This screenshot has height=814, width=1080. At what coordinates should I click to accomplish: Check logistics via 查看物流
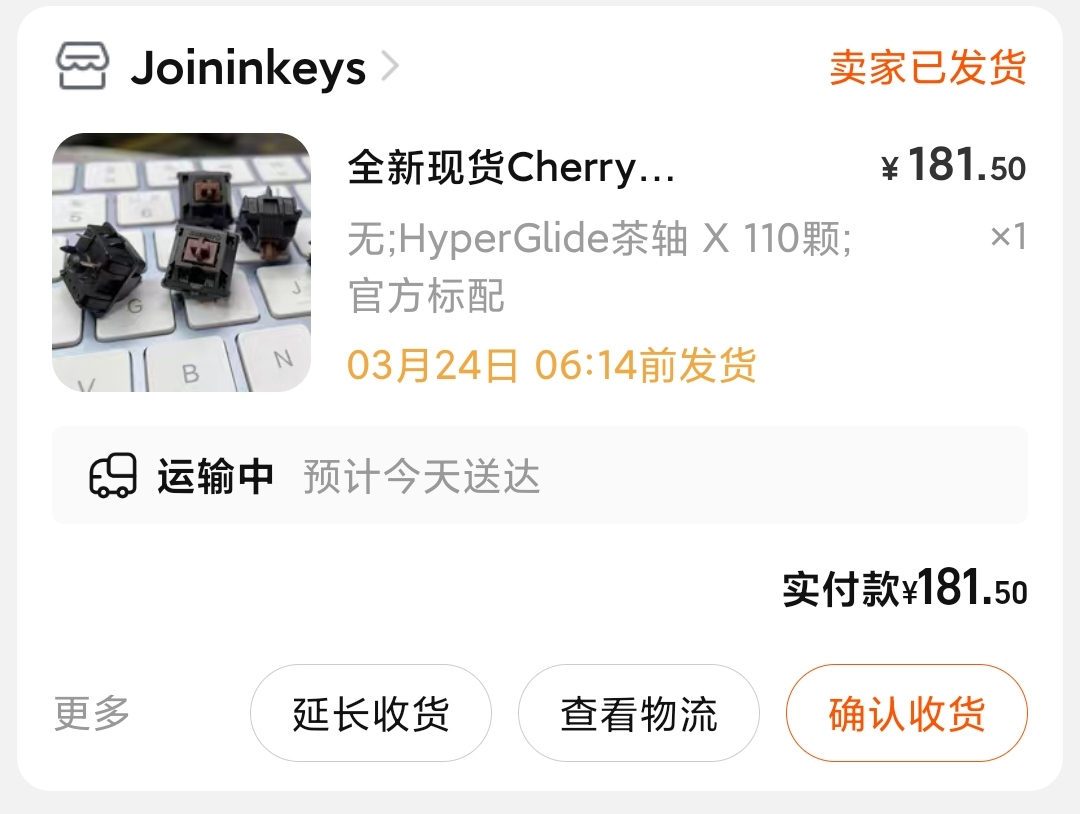pyautogui.click(x=638, y=713)
